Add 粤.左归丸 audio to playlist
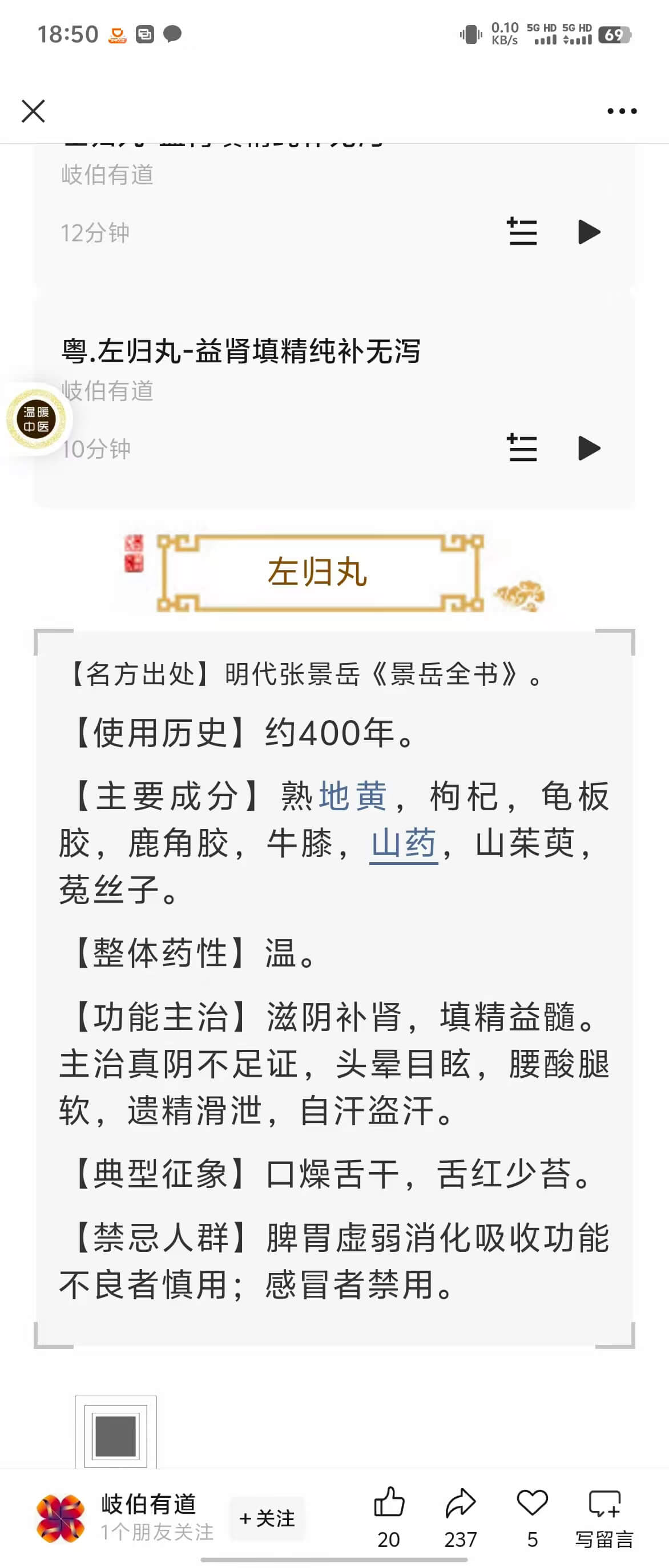 point(522,448)
